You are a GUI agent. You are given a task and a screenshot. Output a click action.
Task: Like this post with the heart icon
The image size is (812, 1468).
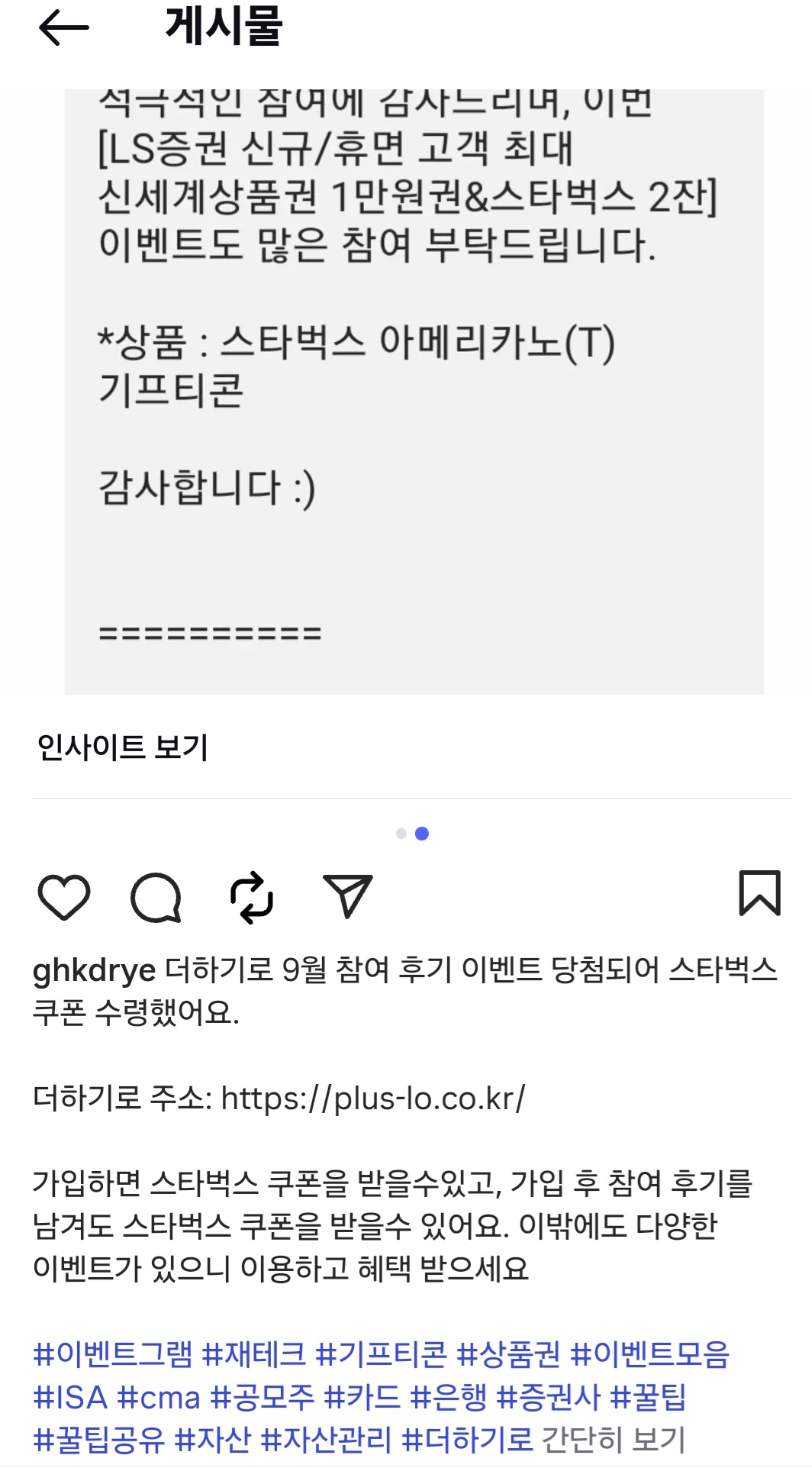(x=64, y=895)
